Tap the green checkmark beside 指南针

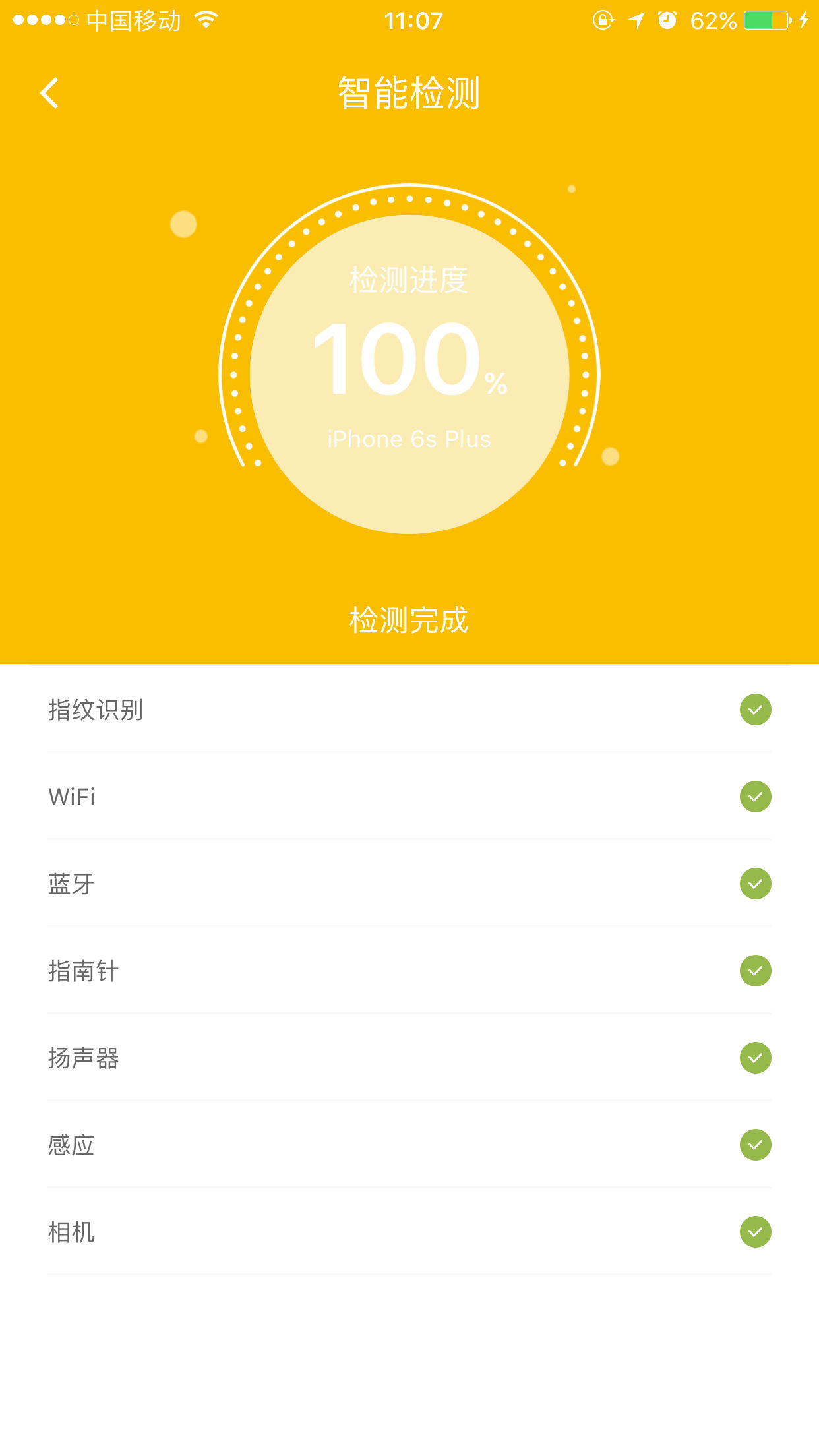click(x=756, y=971)
